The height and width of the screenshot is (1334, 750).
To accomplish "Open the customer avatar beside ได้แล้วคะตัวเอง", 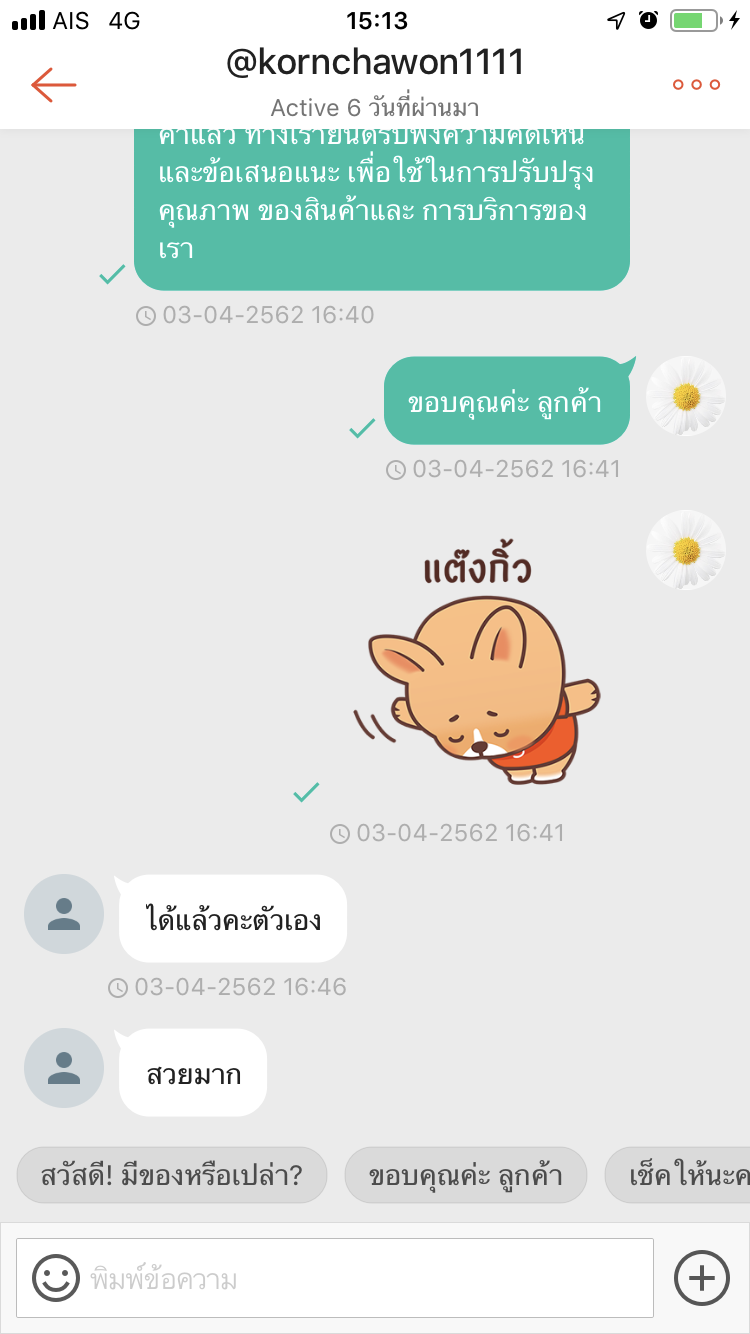I will [x=64, y=914].
